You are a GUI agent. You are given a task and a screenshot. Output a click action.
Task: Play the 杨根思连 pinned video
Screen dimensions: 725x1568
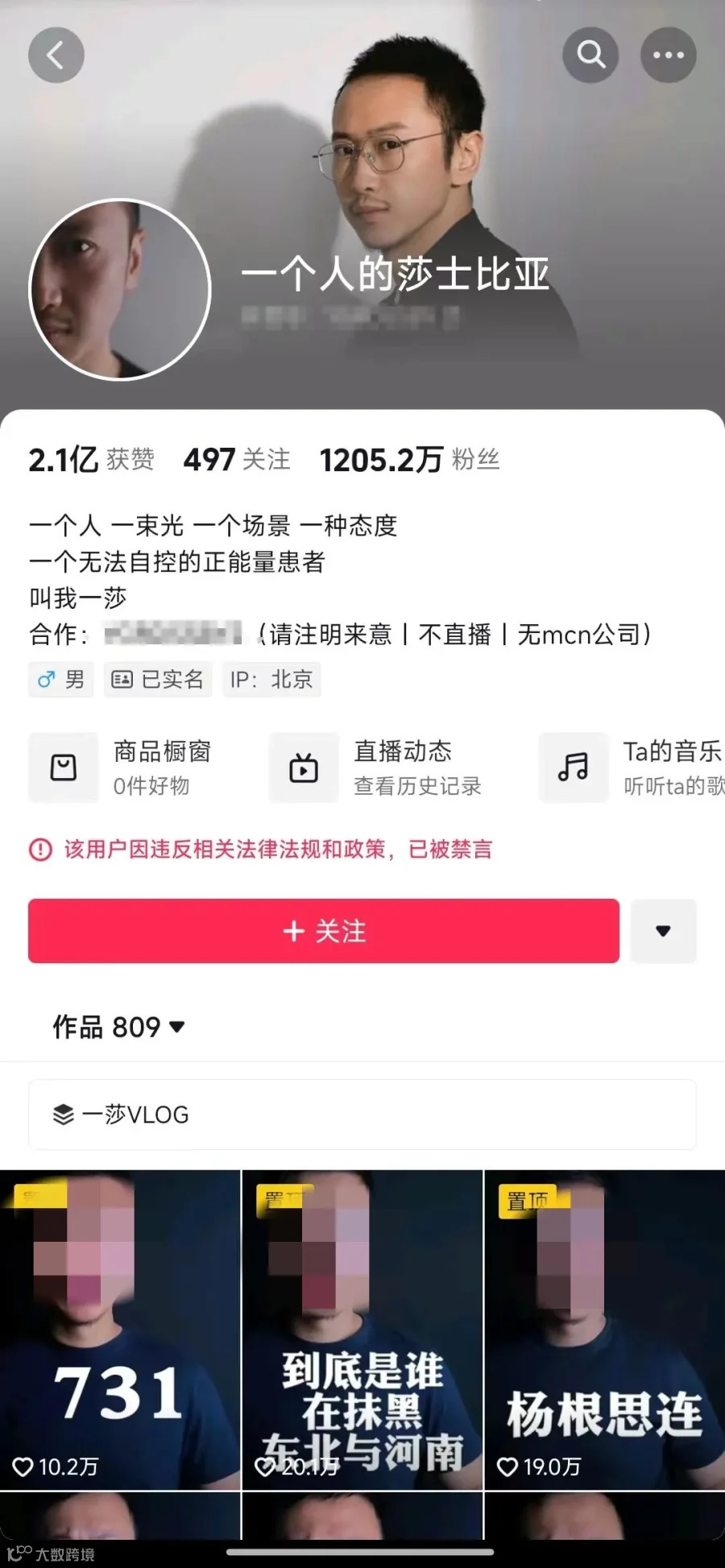pyautogui.click(x=605, y=1330)
